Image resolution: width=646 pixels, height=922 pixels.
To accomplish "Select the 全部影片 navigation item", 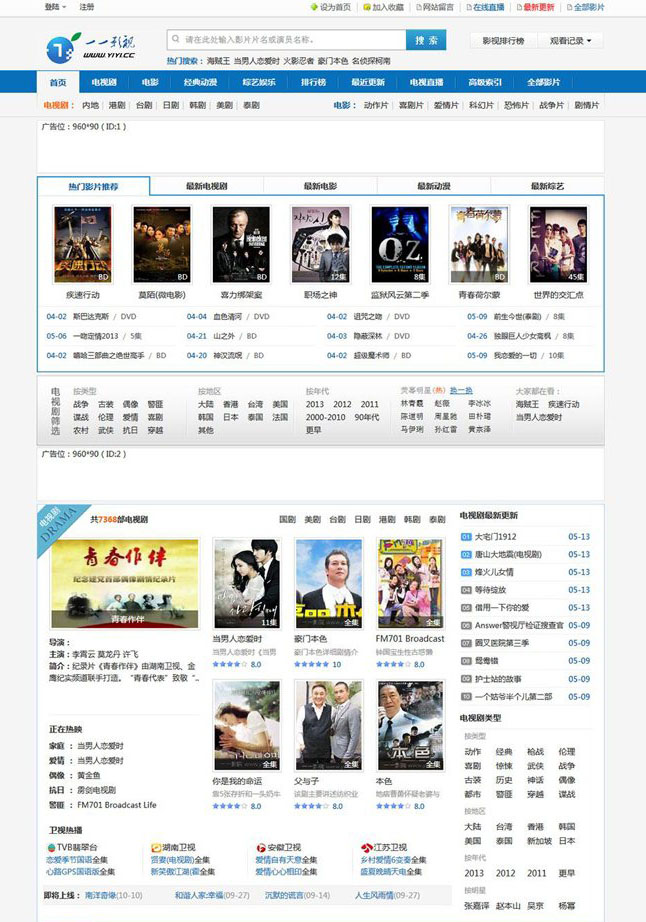I will [543, 82].
